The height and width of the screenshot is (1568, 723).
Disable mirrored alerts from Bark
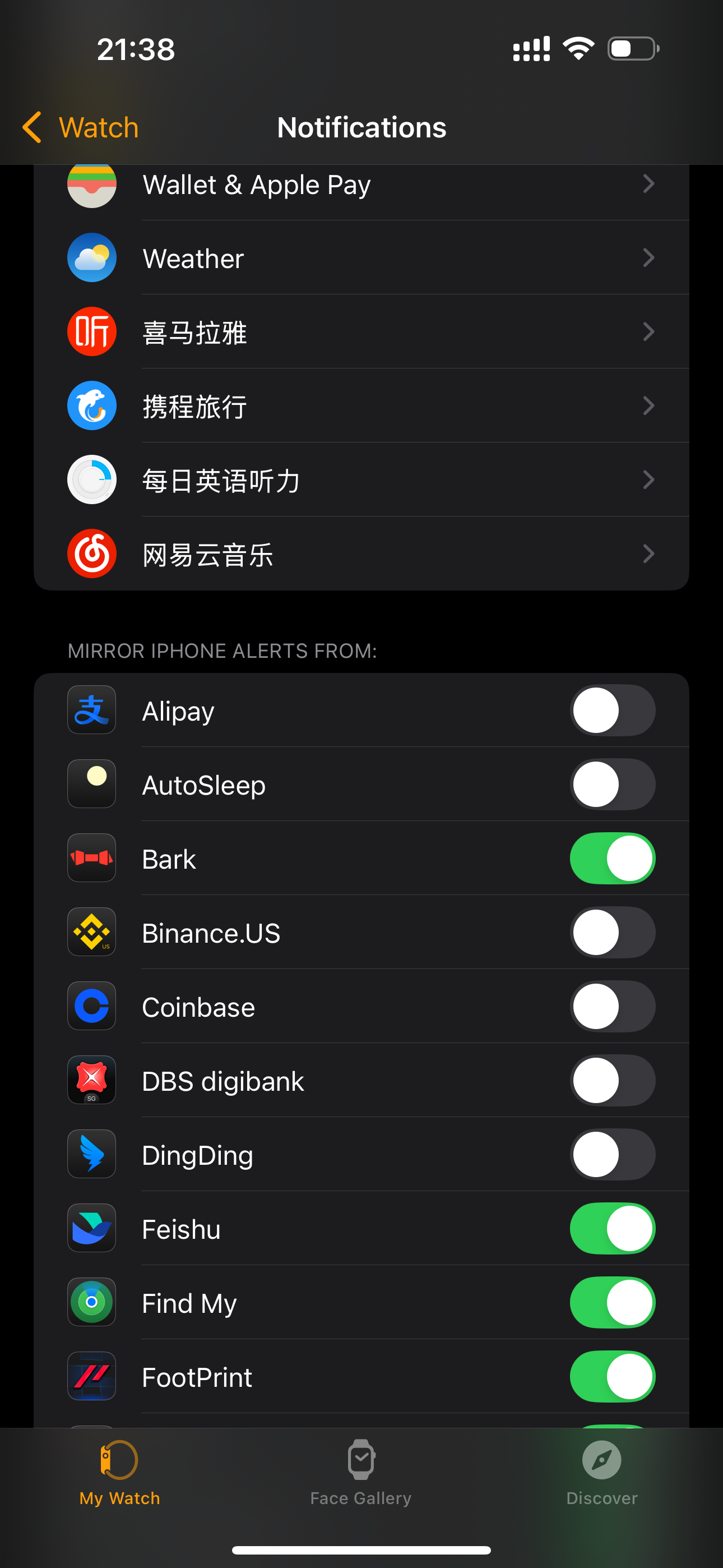[x=611, y=858]
